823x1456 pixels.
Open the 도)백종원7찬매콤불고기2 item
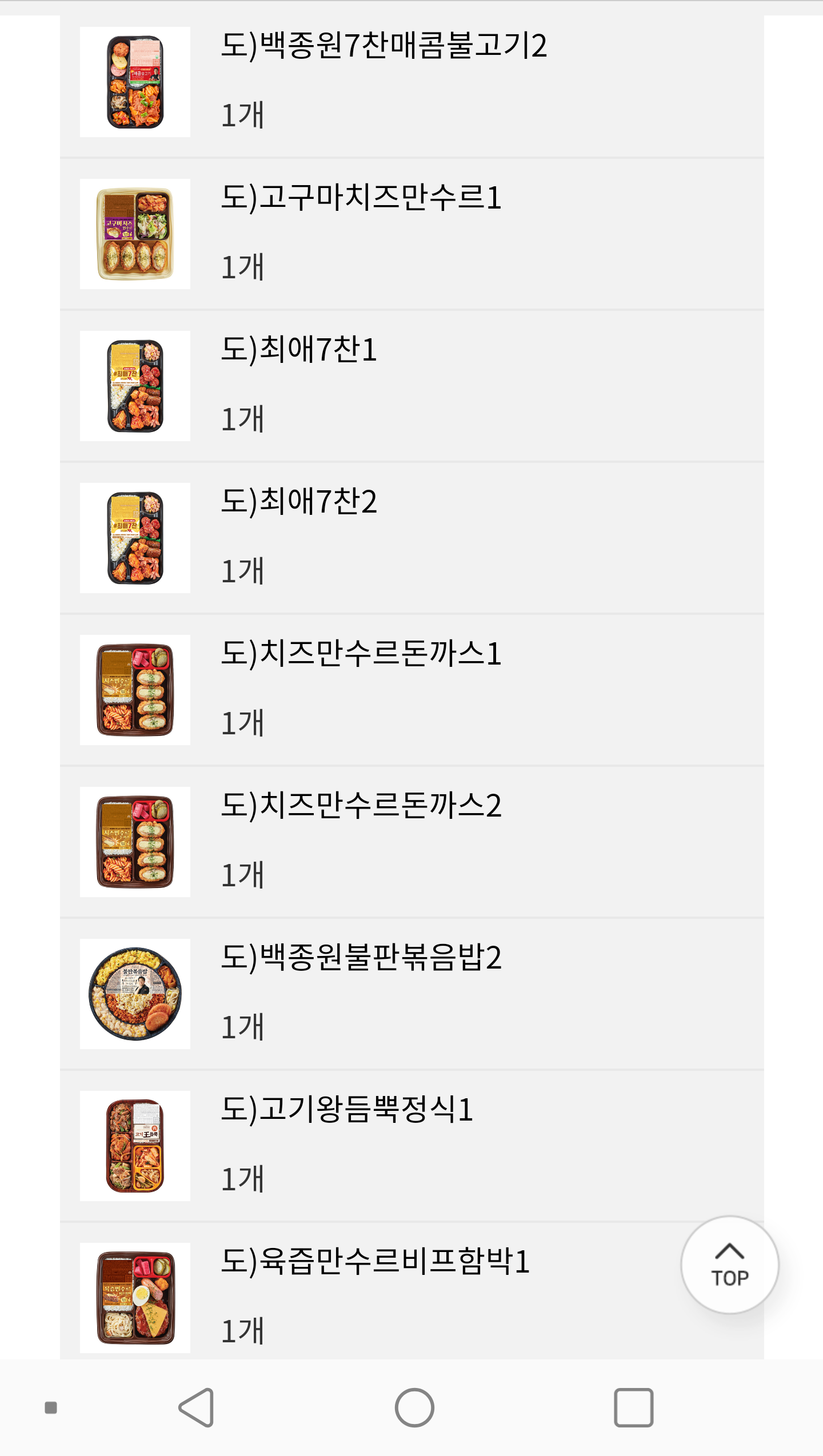383,47
